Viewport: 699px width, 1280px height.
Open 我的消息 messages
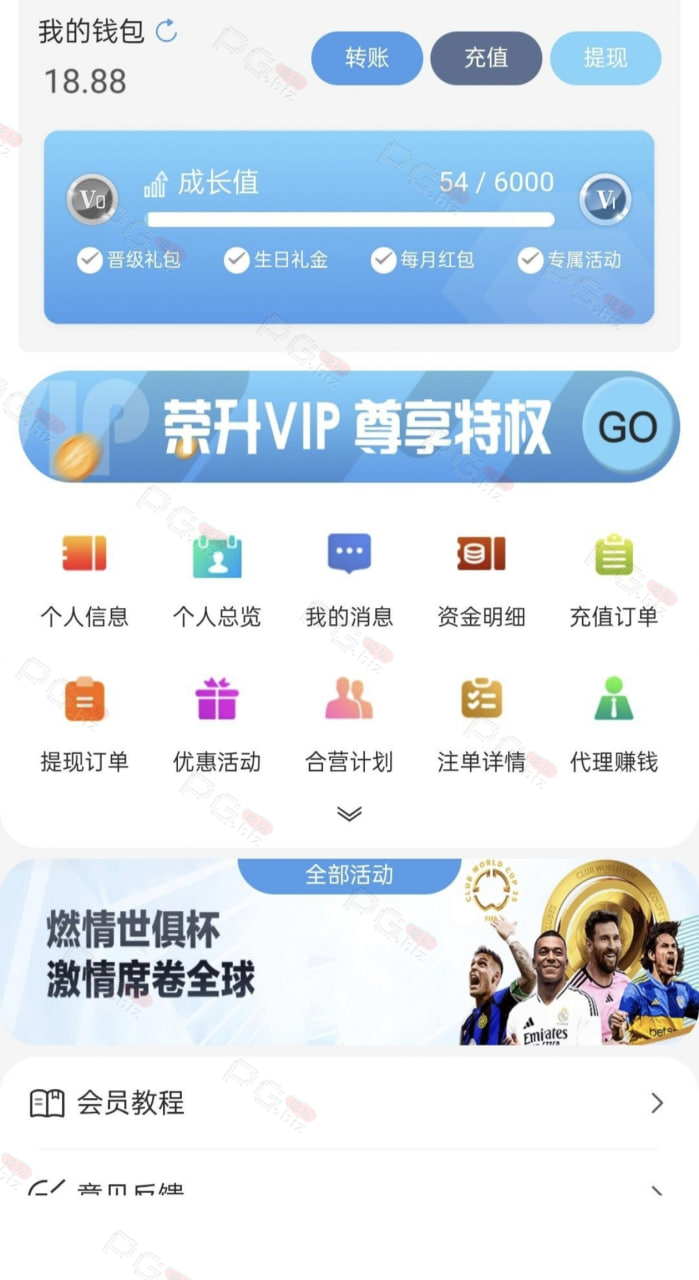pos(349,577)
